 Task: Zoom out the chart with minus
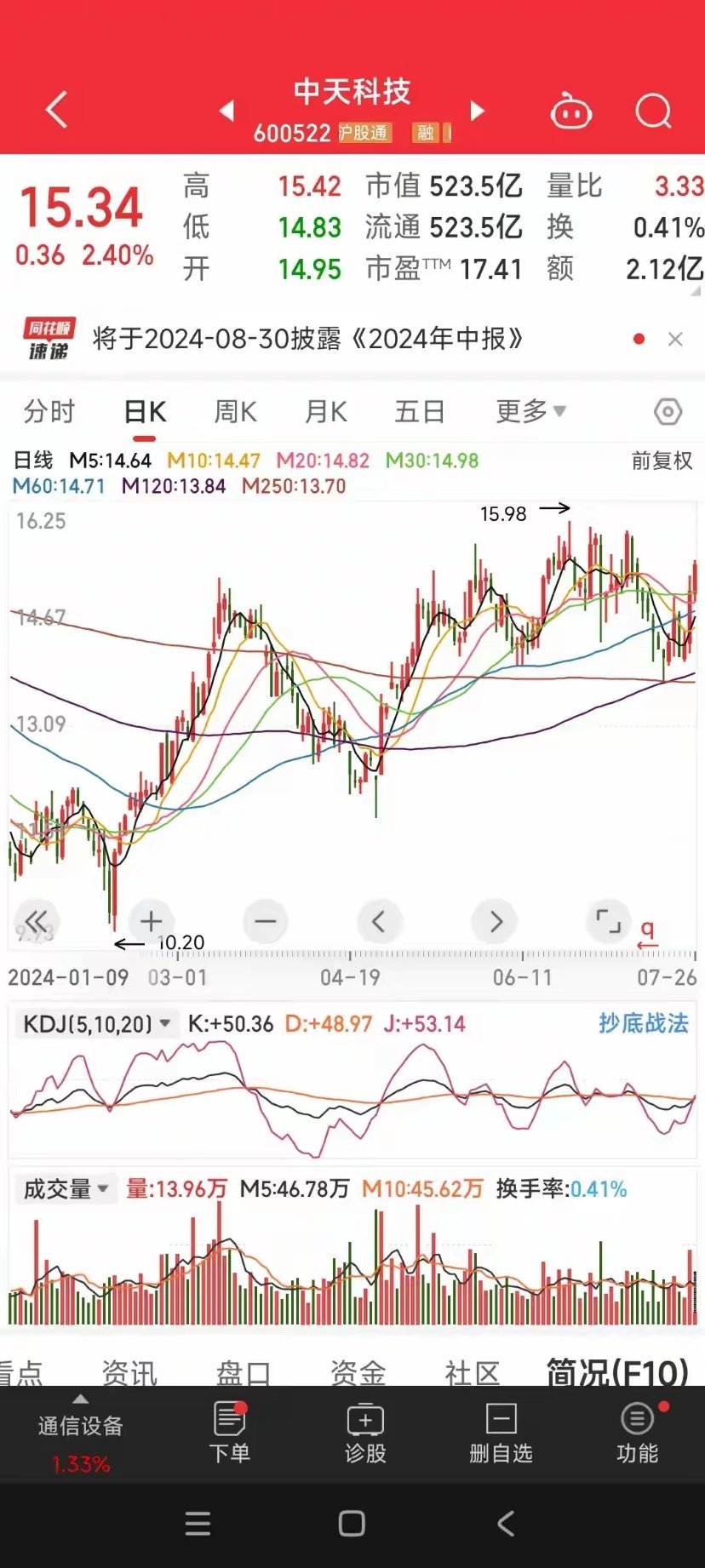266,921
